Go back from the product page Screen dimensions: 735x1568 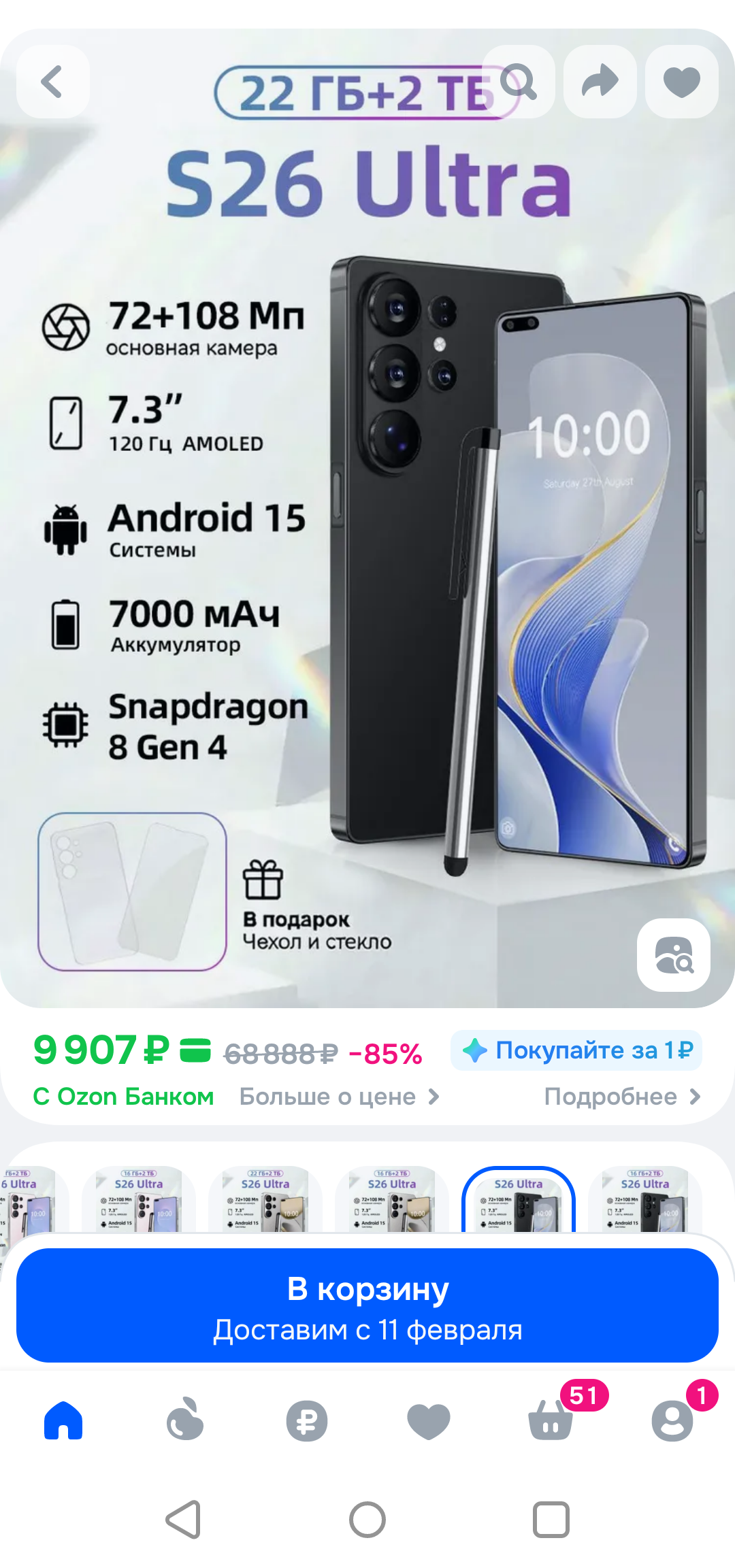point(53,82)
